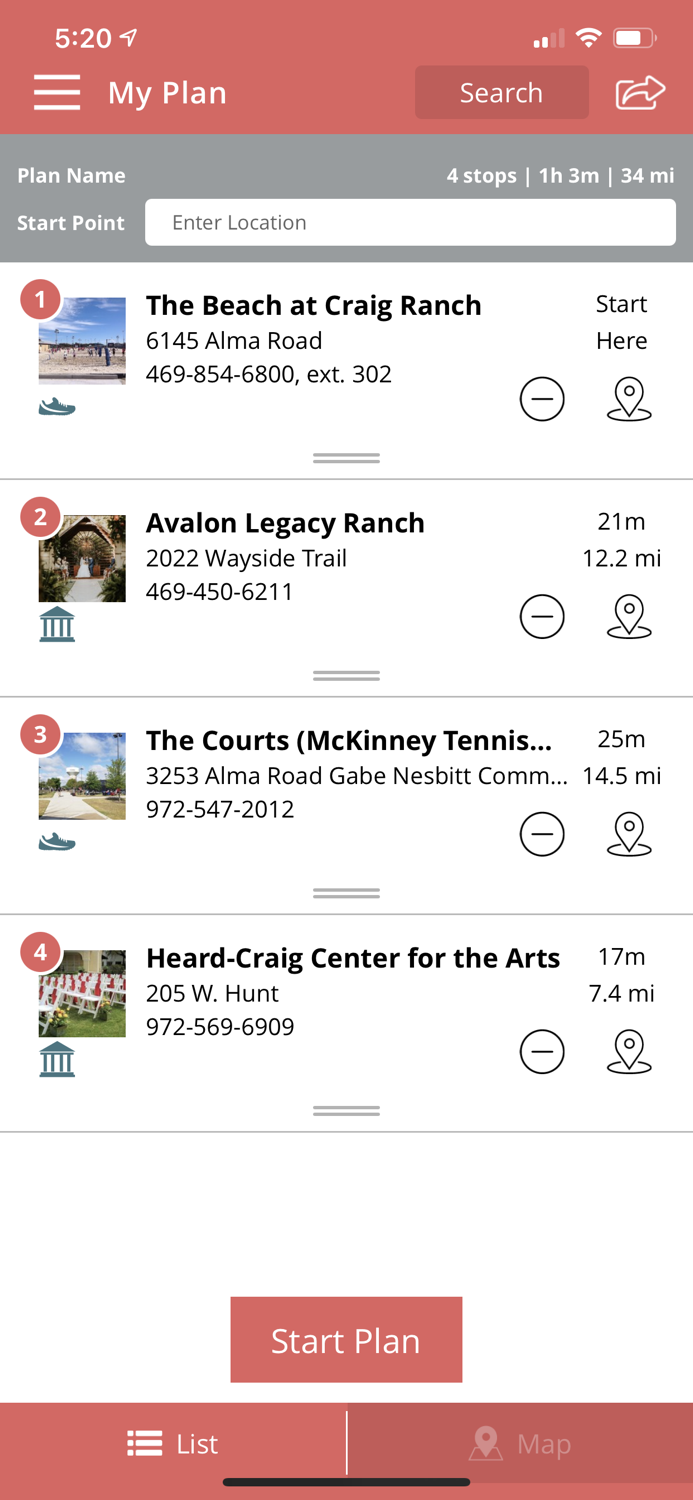Open Avalon Legacy Ranch details
Image resolution: width=693 pixels, height=1500 pixels.
[285, 523]
